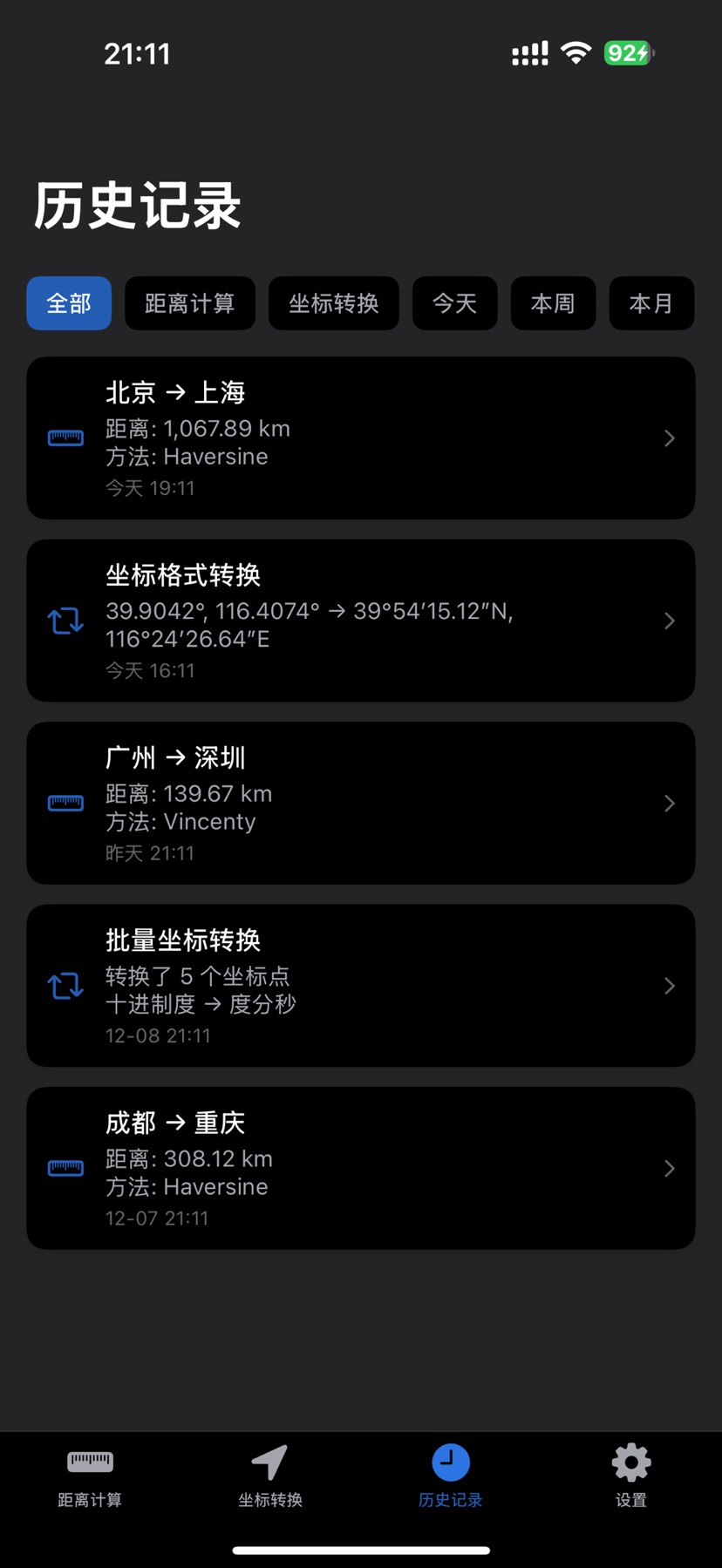The image size is (722, 1568).
Task: Show only 今天 records
Action: pyautogui.click(x=454, y=303)
